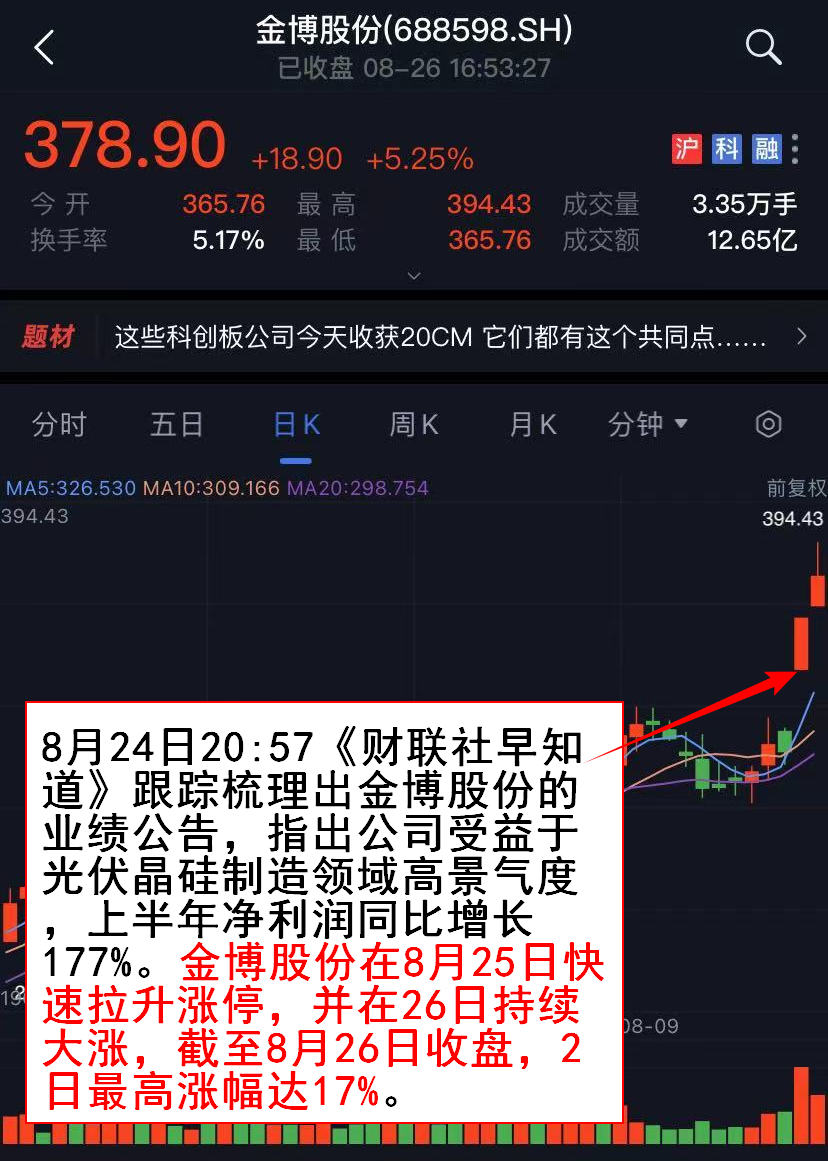Open the 题材 news about 科创板 20CM
This screenshot has height=1161, width=828.
click(440, 337)
